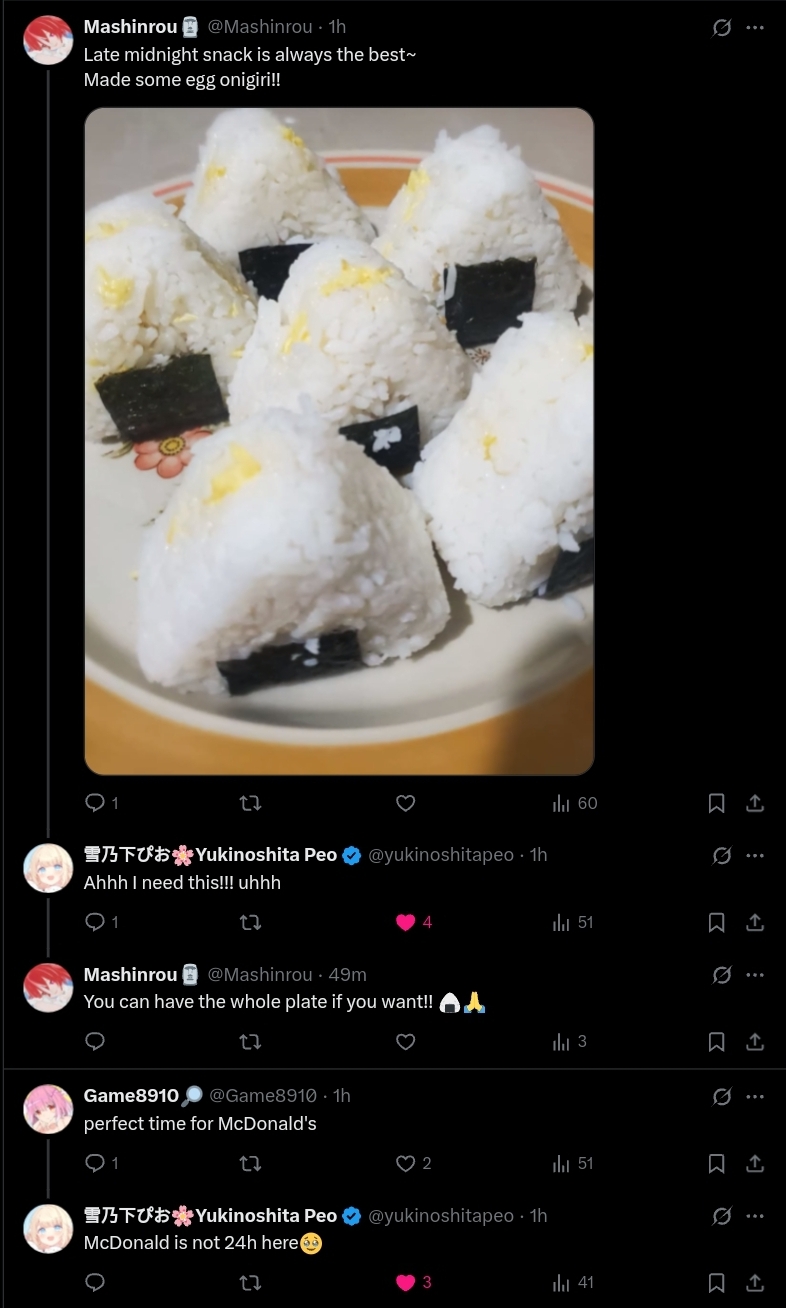Reply to Mashinrou's egg onigiri post
Viewport: 786px width, 1308px height.
[95, 803]
